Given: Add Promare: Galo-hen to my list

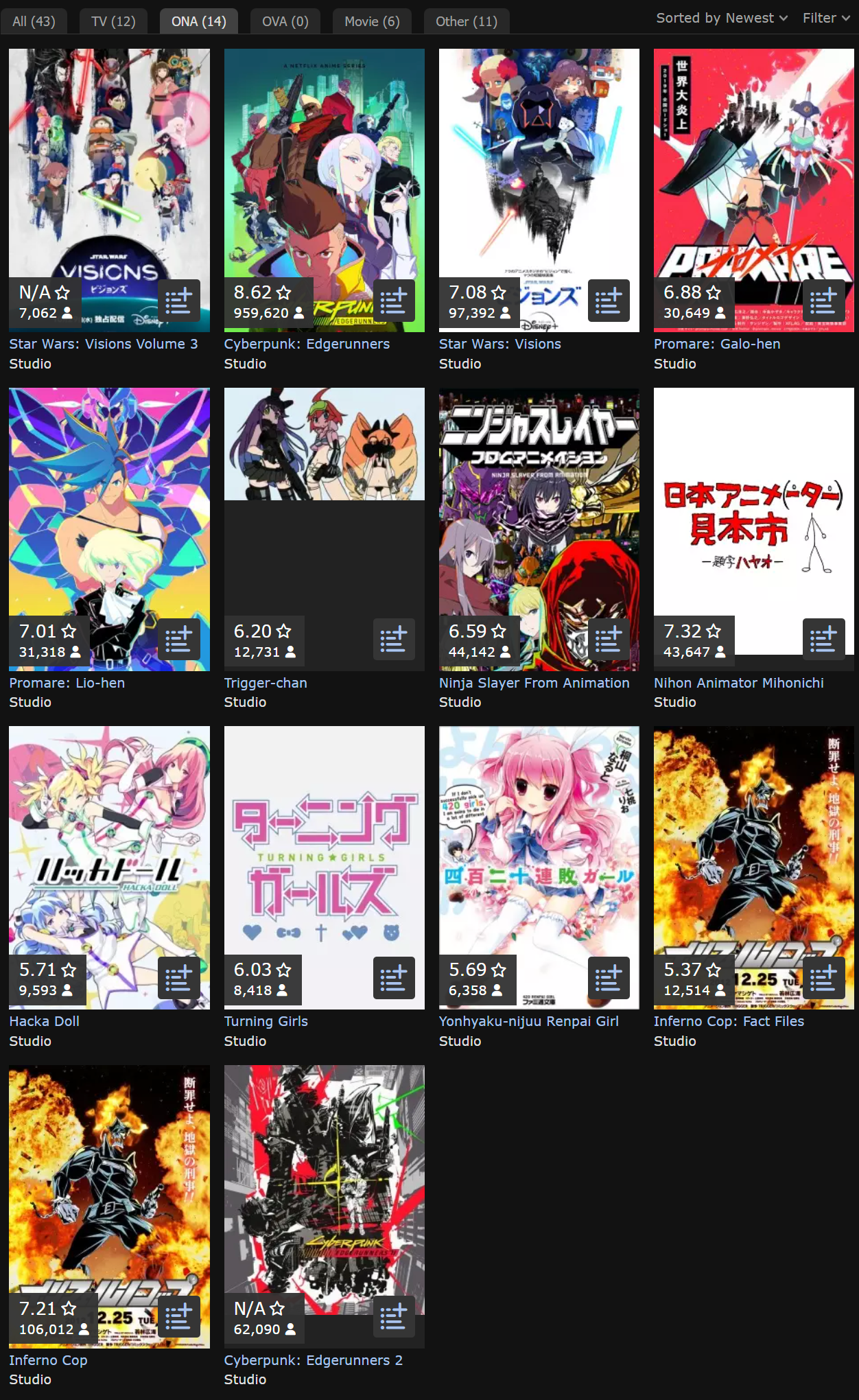Looking at the screenshot, I should click(823, 301).
